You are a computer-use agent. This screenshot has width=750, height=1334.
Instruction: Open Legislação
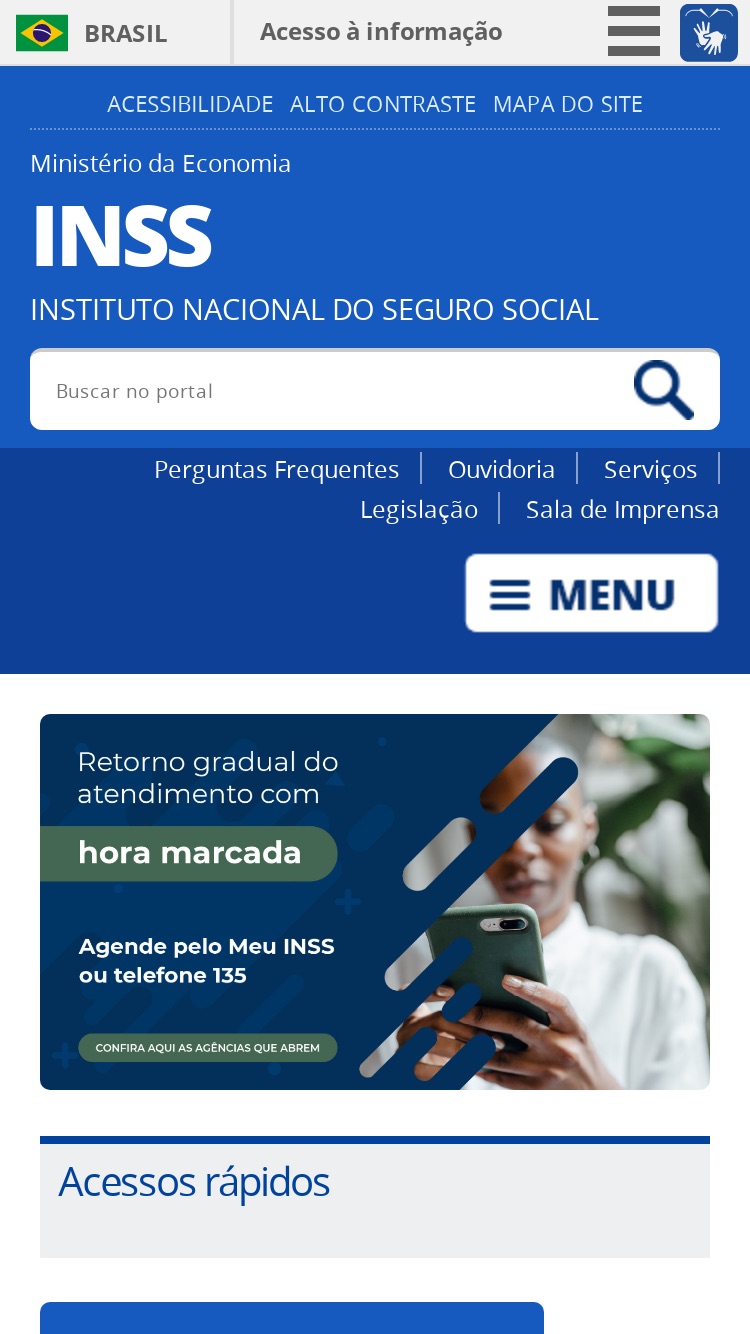(419, 509)
